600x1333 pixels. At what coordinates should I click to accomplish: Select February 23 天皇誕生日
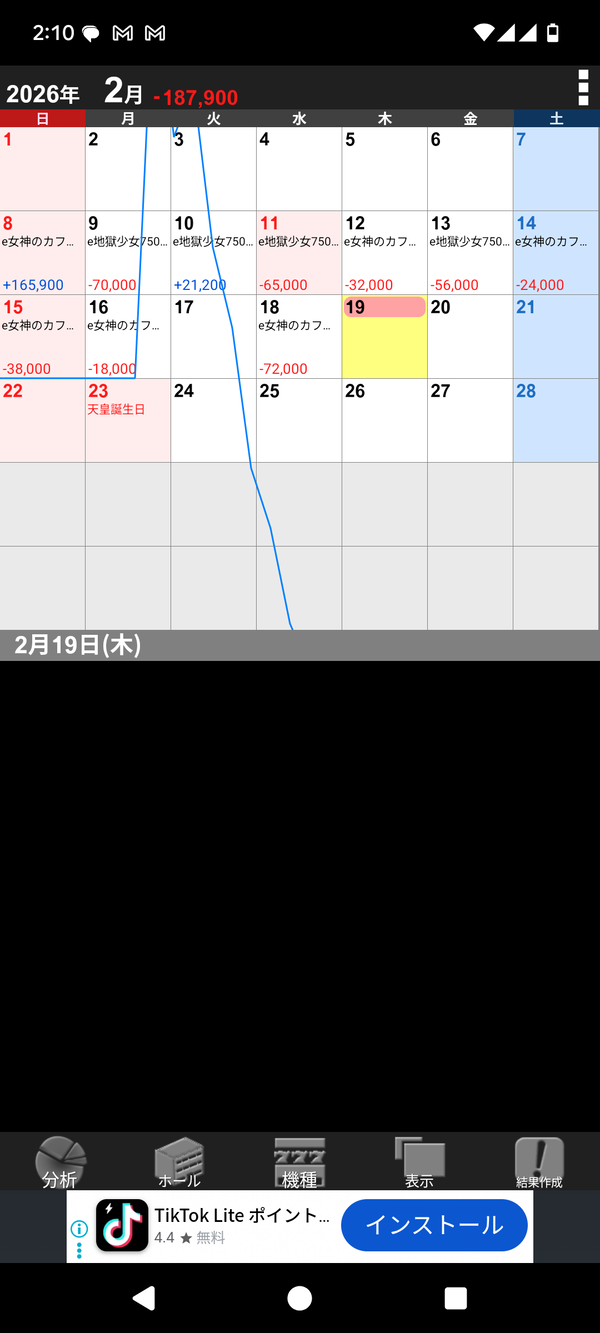coord(128,420)
